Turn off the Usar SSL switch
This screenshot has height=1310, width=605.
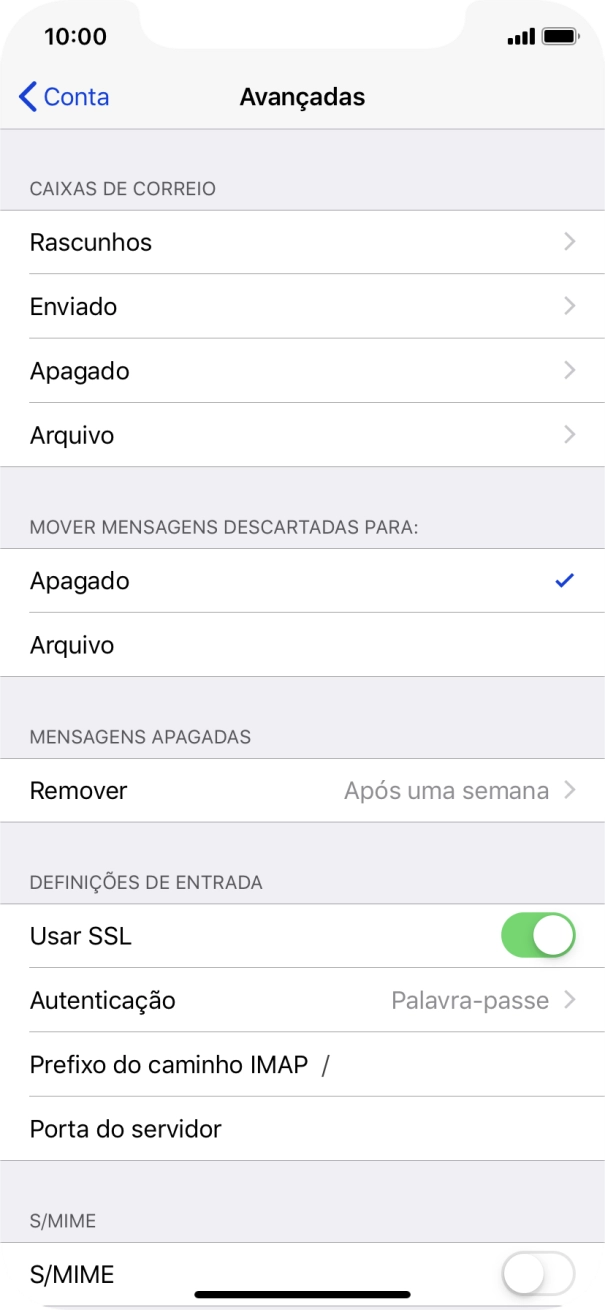click(x=537, y=936)
